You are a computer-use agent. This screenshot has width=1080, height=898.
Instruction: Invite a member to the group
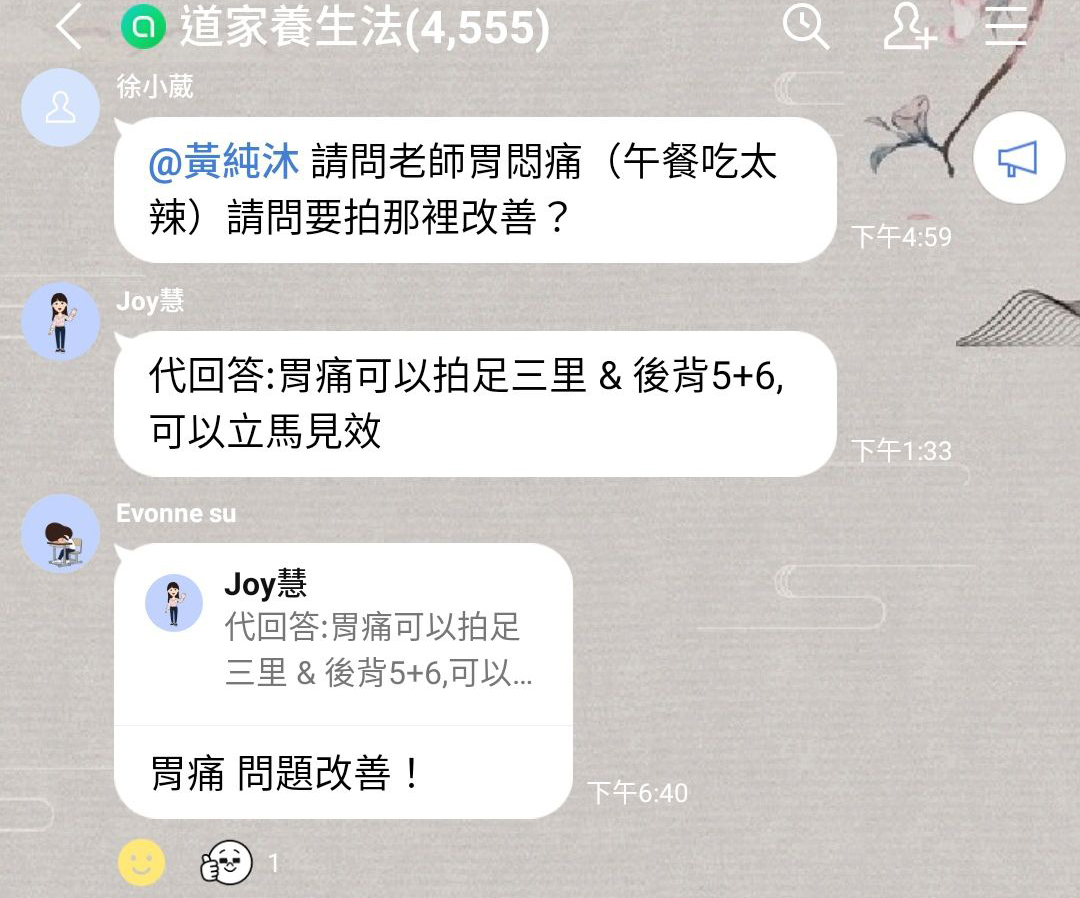pyautogui.click(x=908, y=26)
